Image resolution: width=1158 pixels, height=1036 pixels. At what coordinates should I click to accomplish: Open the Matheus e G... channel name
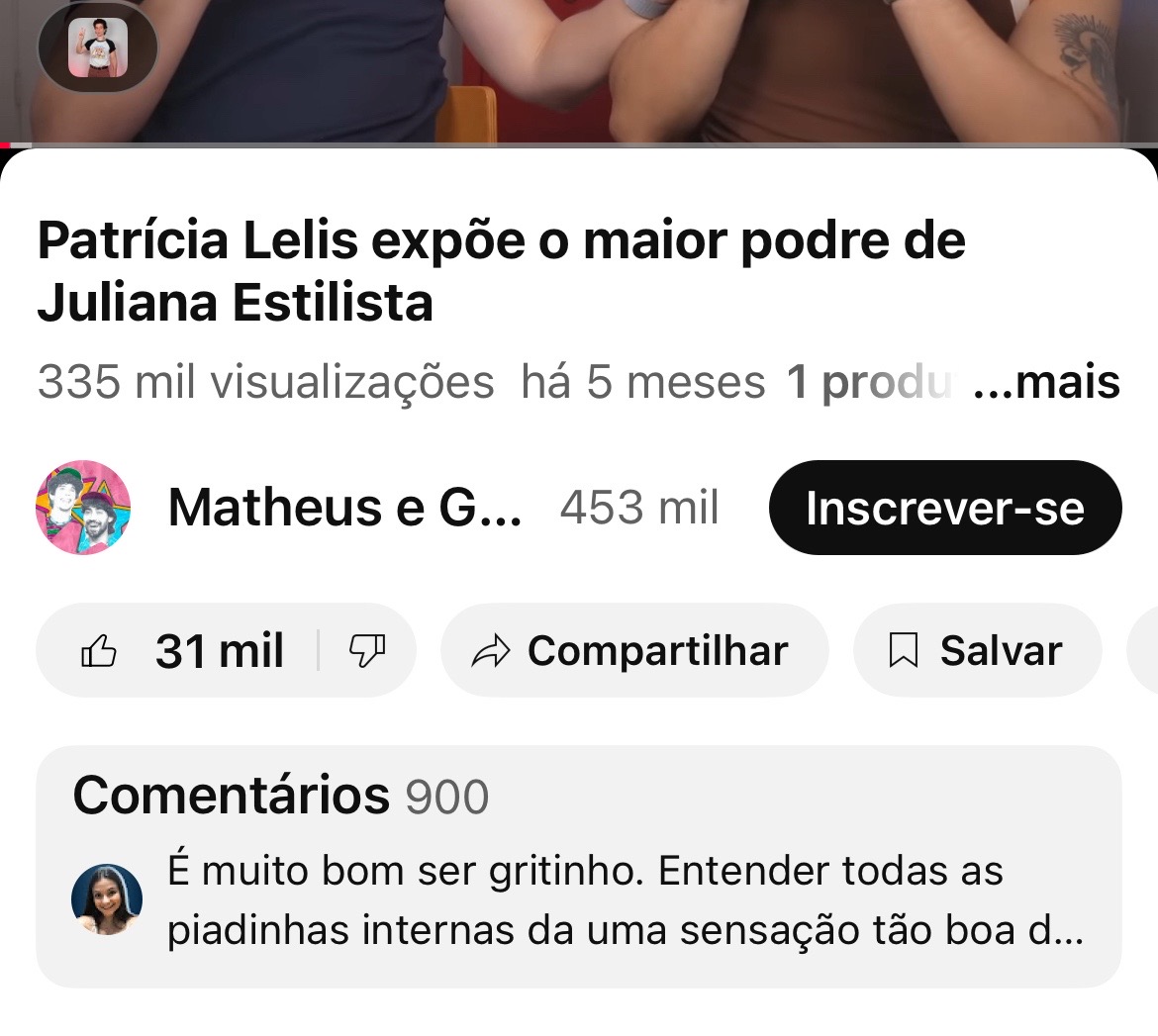coord(344,508)
